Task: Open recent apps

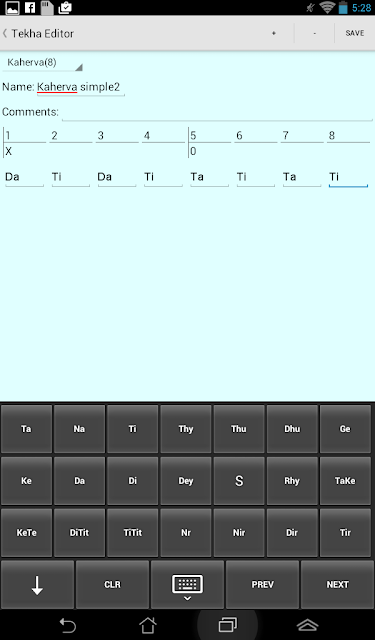Action: (x=228, y=625)
